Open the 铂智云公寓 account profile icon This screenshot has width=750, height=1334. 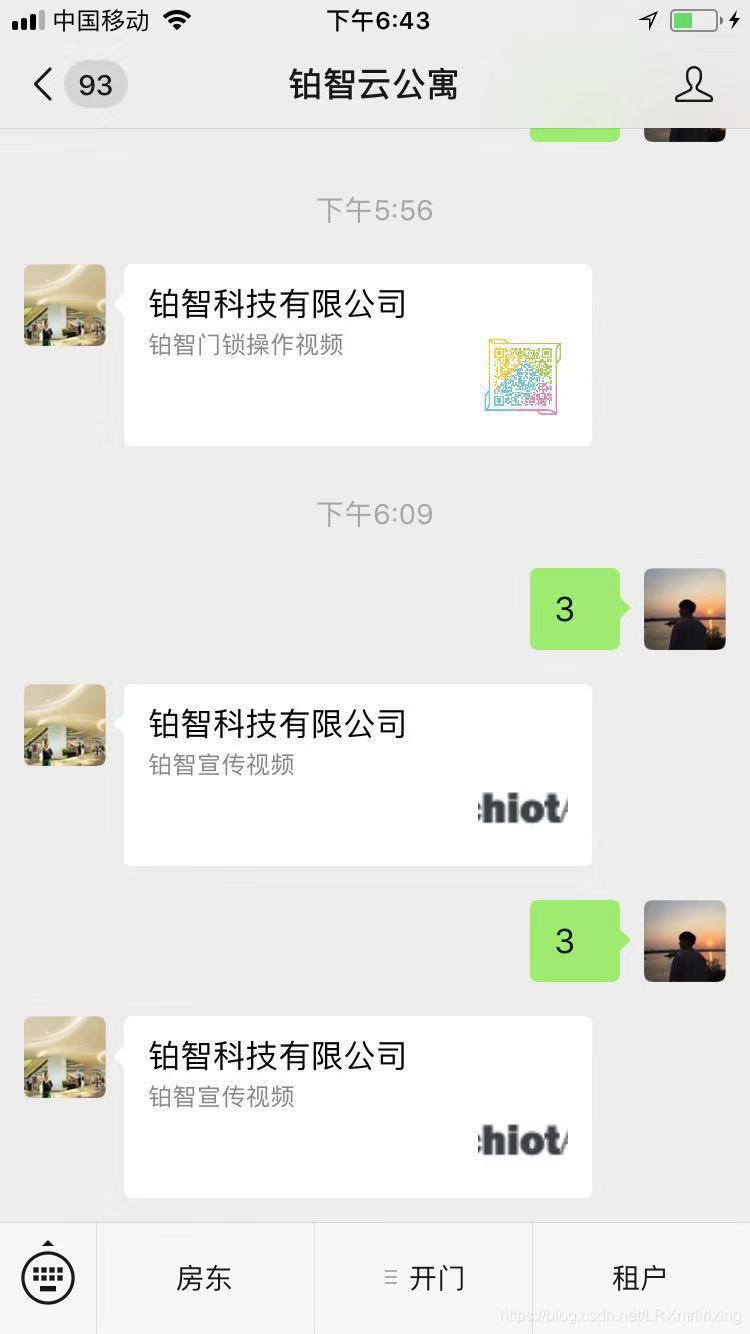click(693, 85)
